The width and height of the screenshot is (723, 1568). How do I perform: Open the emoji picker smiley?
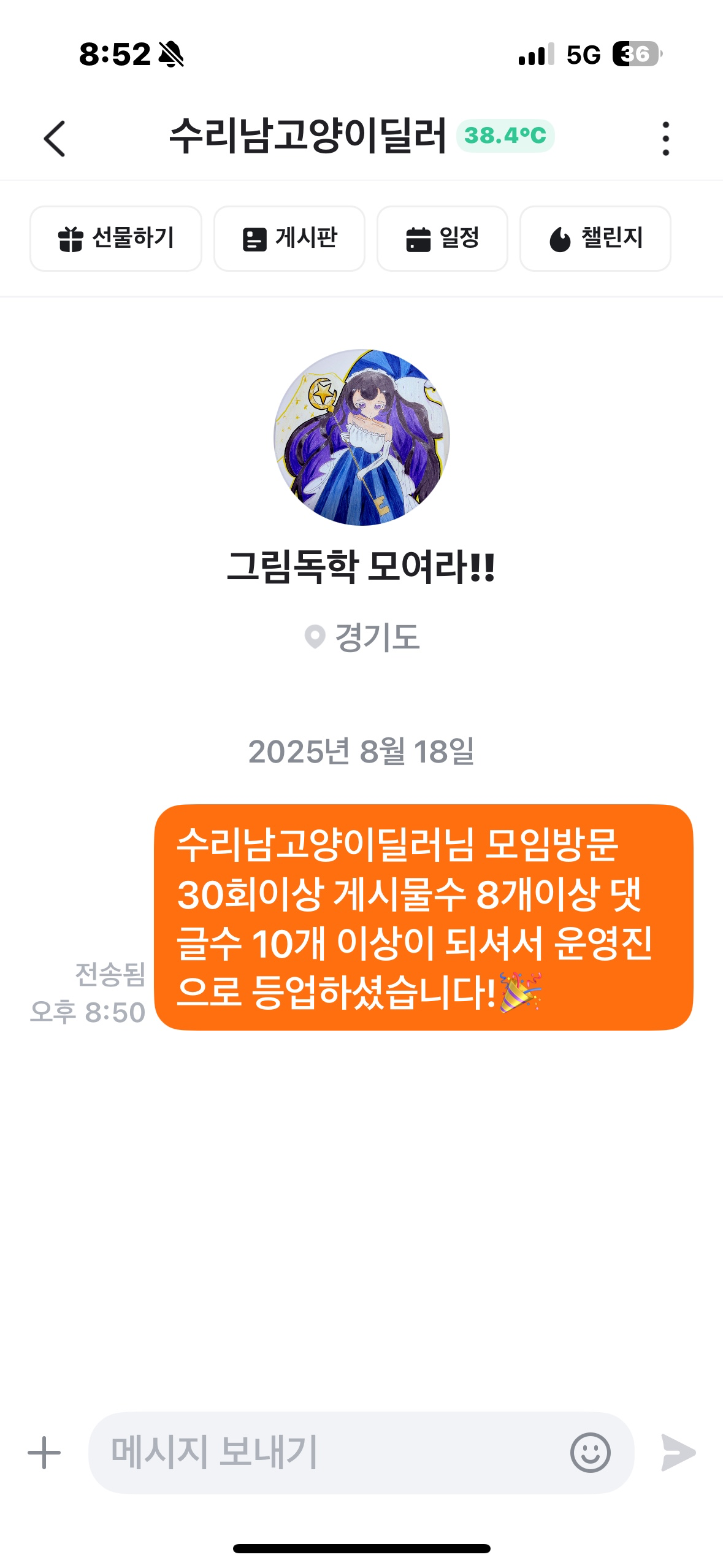click(590, 1453)
